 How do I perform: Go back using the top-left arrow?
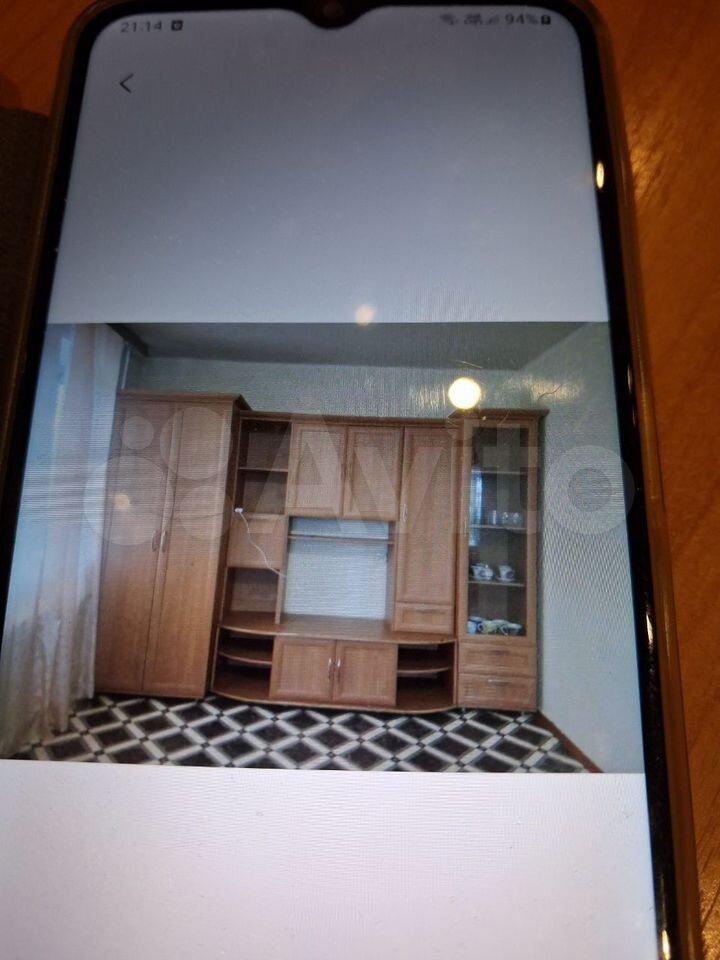[125, 84]
